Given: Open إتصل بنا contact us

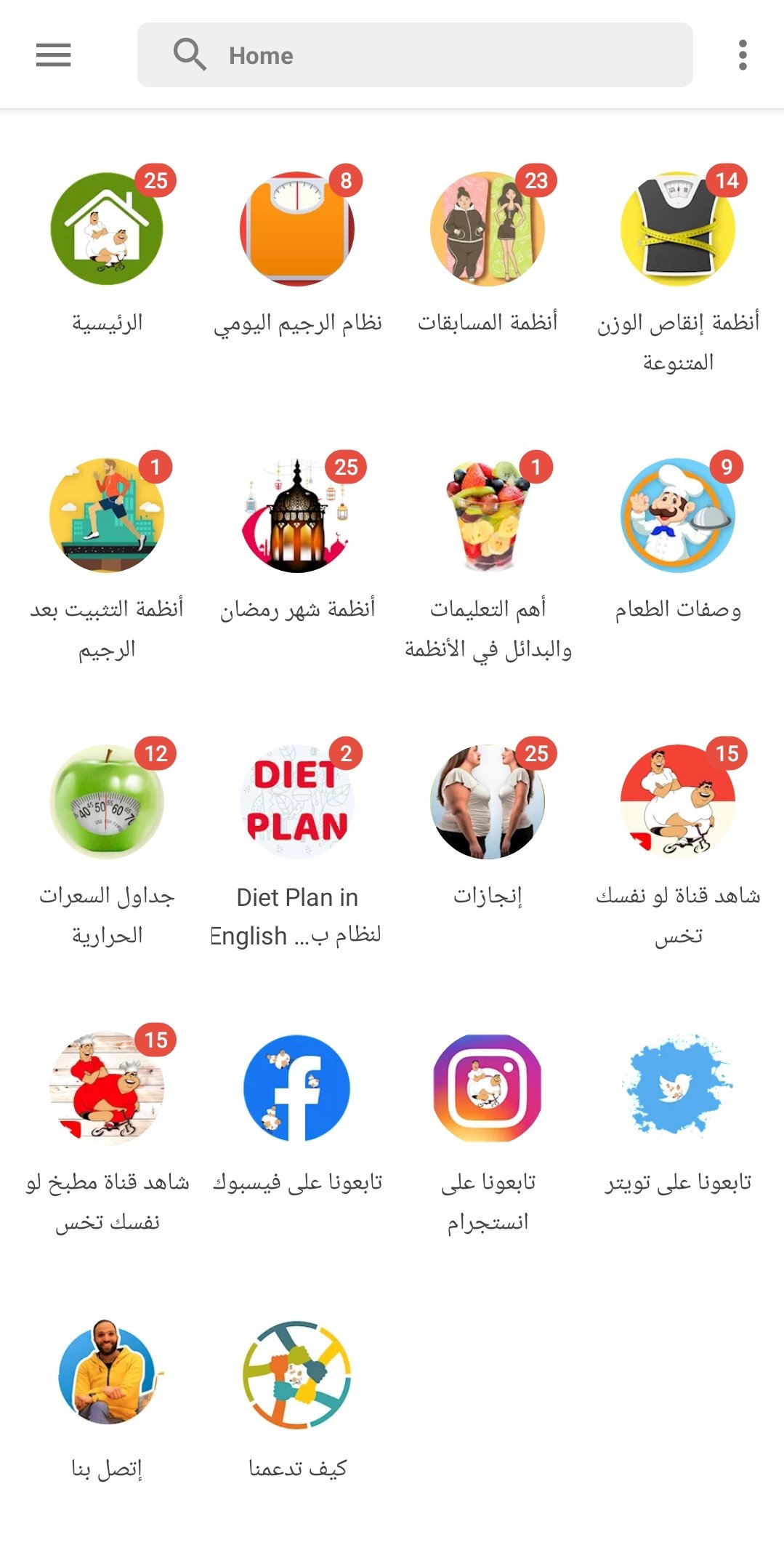Looking at the screenshot, I should (107, 1375).
